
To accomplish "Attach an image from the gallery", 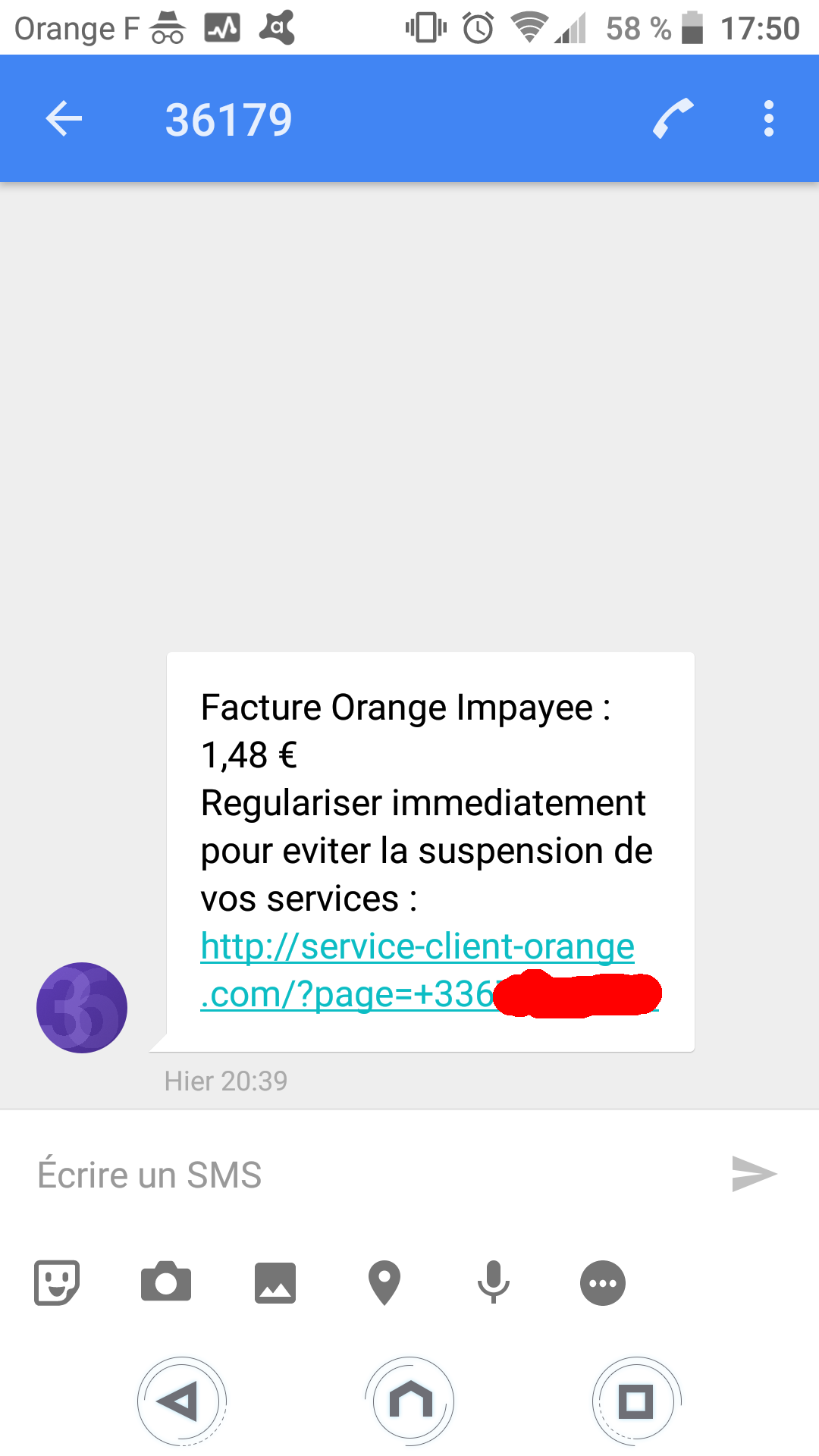I will click(x=275, y=1283).
